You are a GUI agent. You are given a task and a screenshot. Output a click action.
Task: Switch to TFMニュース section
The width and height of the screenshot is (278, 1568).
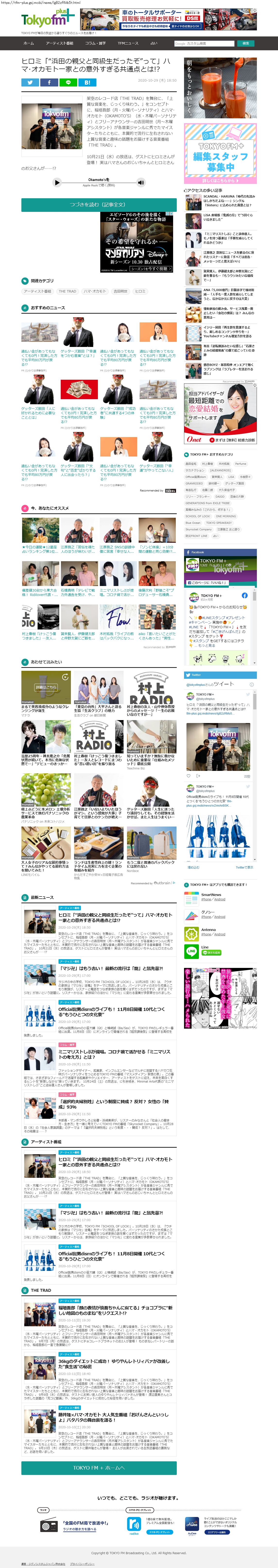pyautogui.click(x=128, y=43)
